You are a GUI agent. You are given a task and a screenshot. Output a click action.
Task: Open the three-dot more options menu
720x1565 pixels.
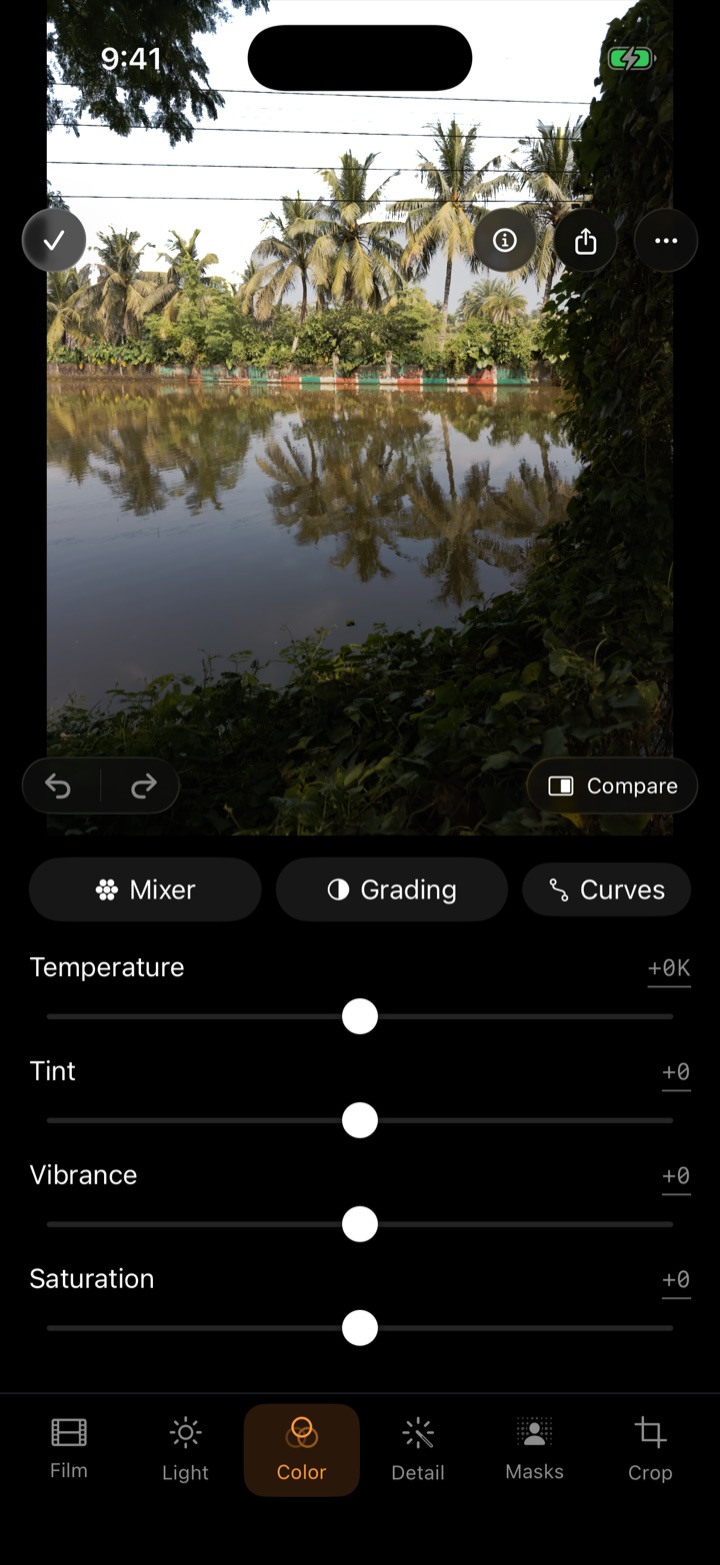tap(666, 240)
